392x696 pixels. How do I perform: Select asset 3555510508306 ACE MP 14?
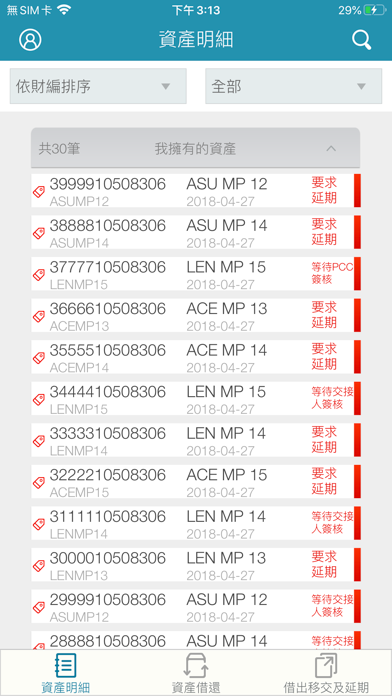196,357
